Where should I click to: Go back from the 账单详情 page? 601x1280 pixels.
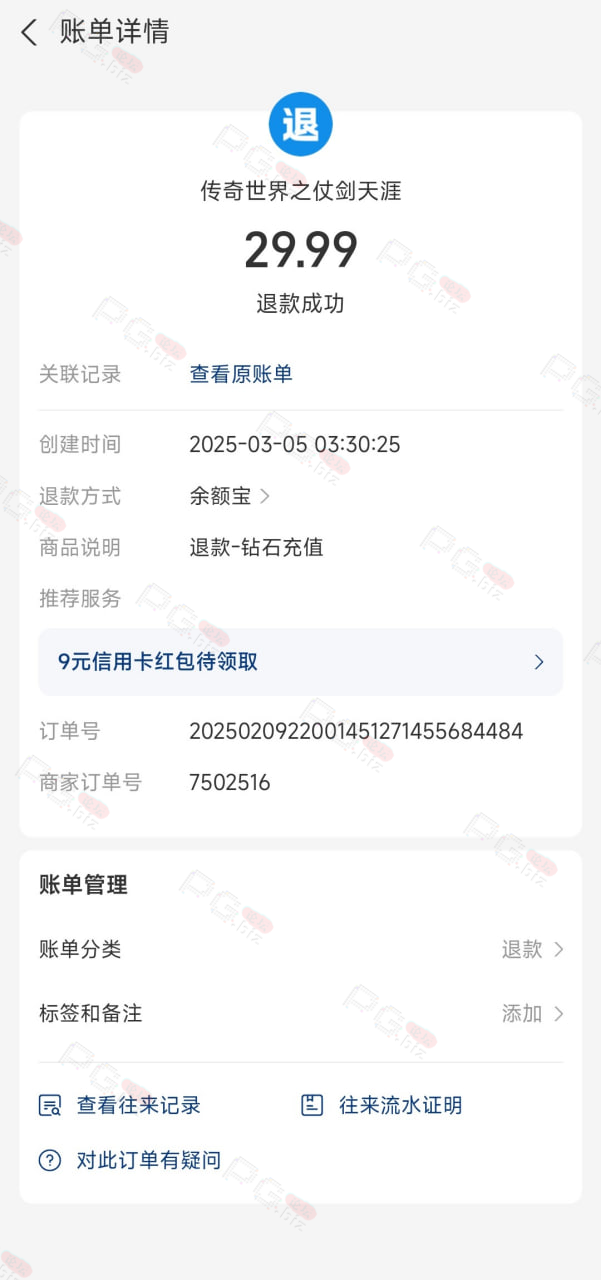29,32
